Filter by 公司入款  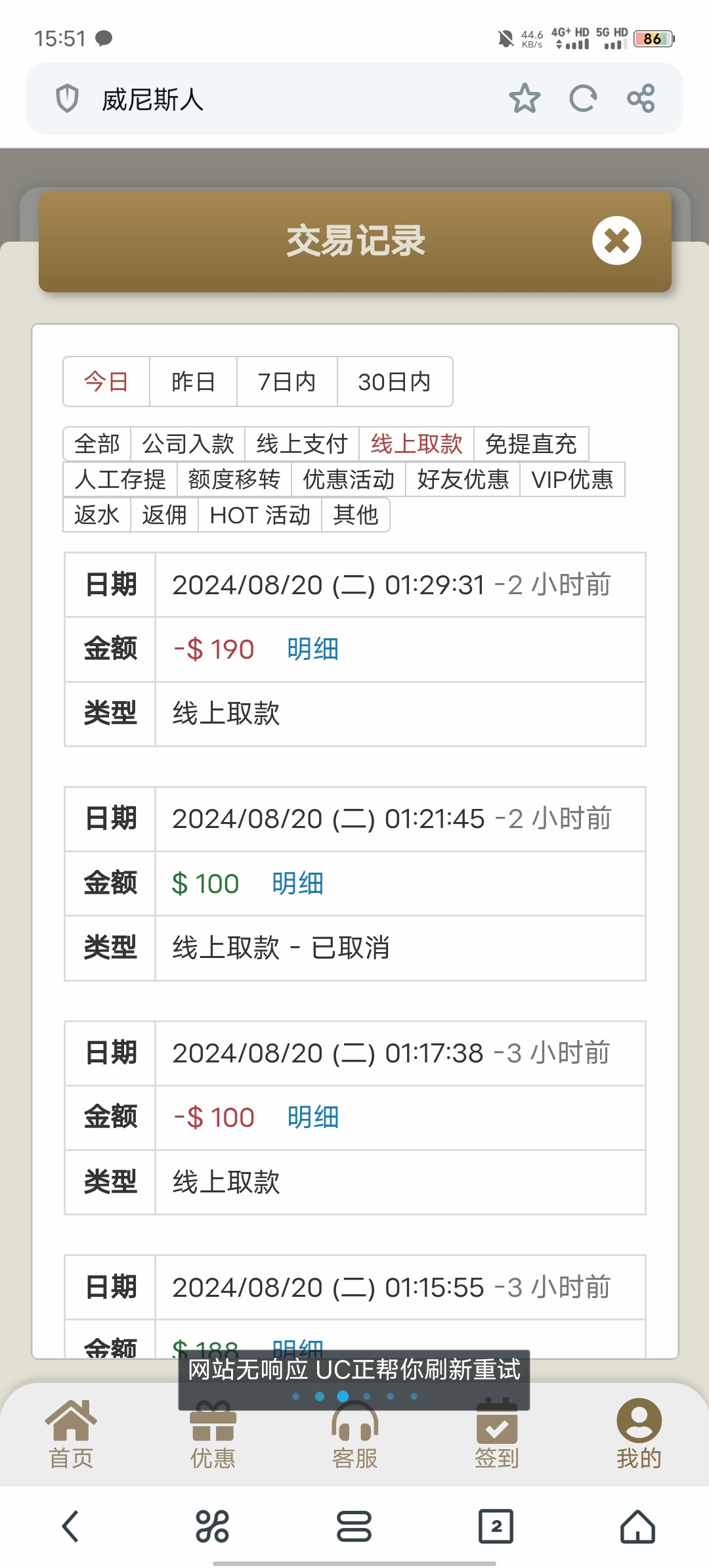(x=188, y=444)
